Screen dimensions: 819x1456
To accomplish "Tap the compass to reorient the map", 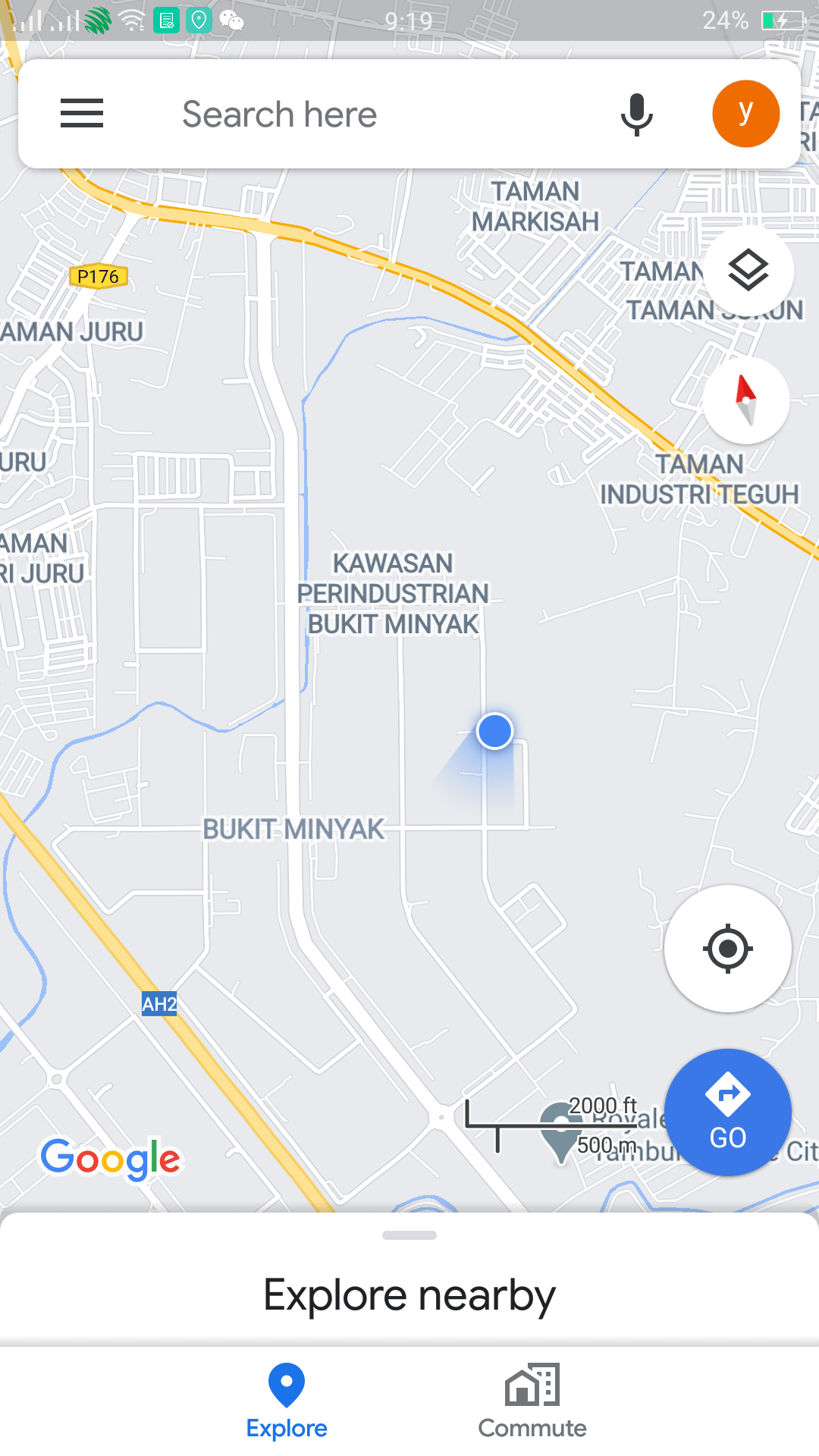I will pyautogui.click(x=746, y=400).
